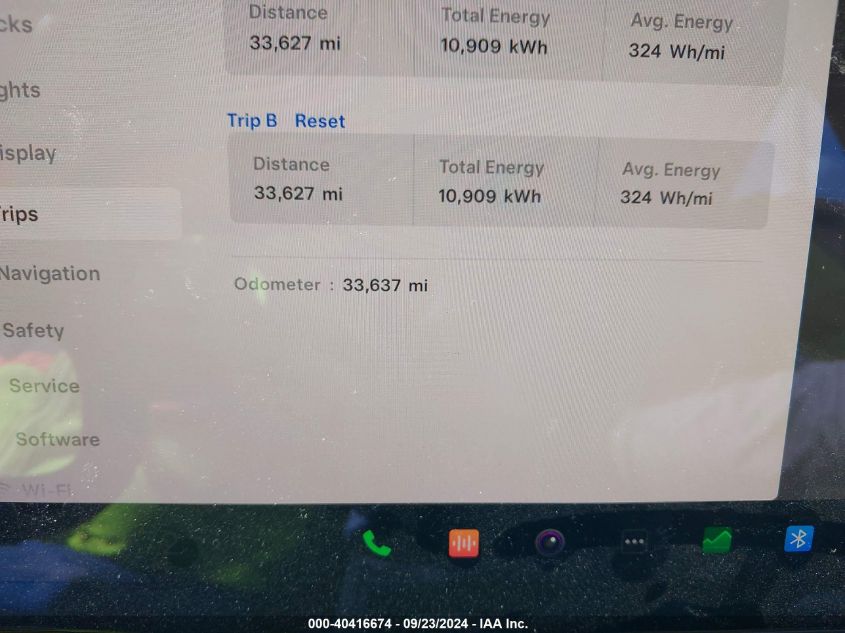Open Bluetooth settings

tap(798, 539)
